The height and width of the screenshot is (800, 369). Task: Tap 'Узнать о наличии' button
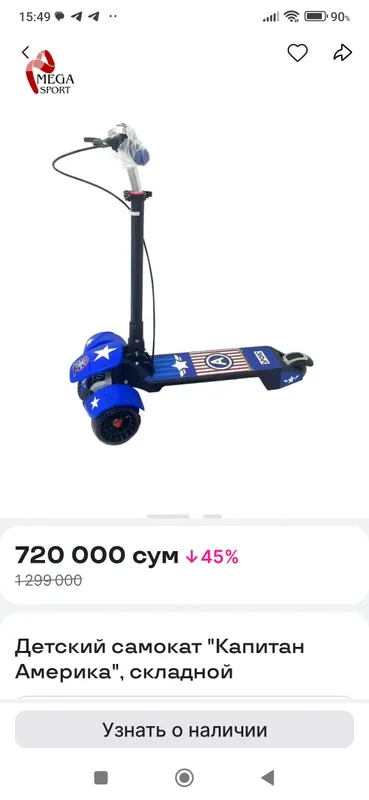tap(184, 729)
